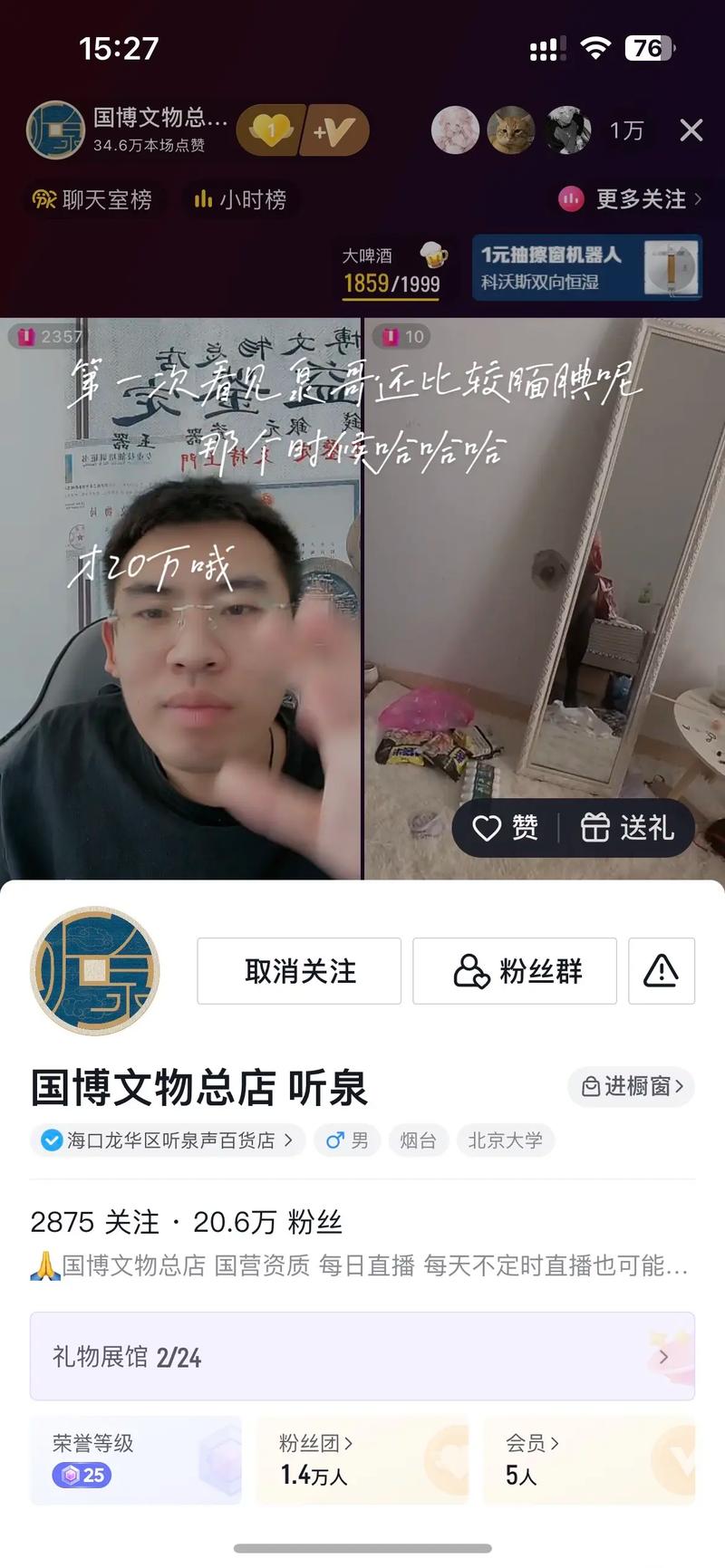Close the live stream with the X

coord(691,130)
